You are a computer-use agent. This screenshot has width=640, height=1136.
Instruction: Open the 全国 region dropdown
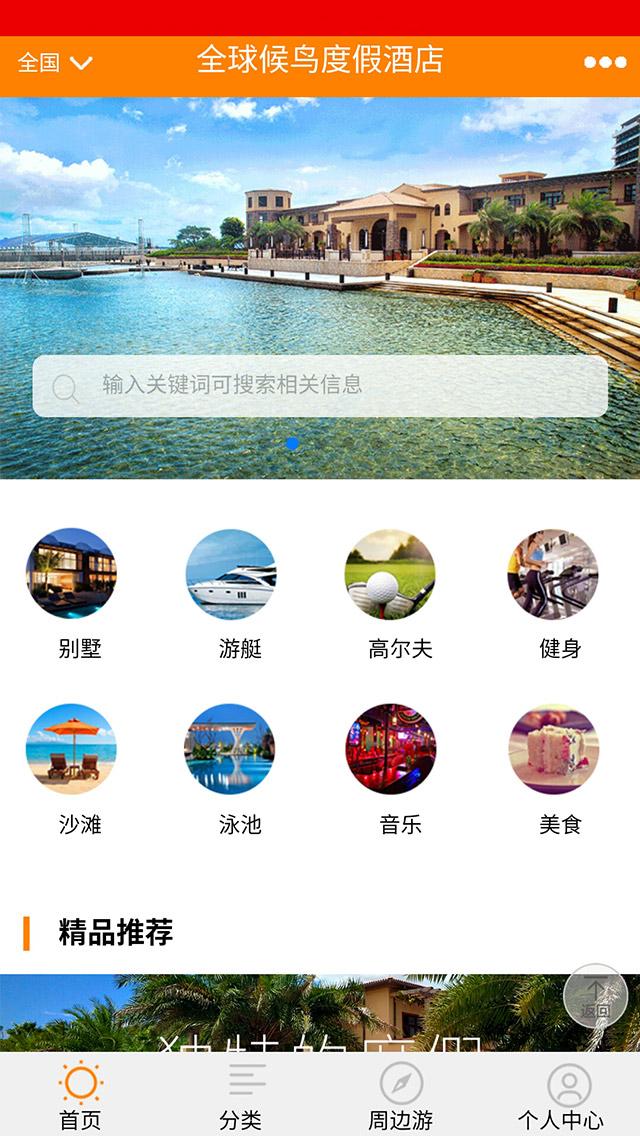(55, 62)
